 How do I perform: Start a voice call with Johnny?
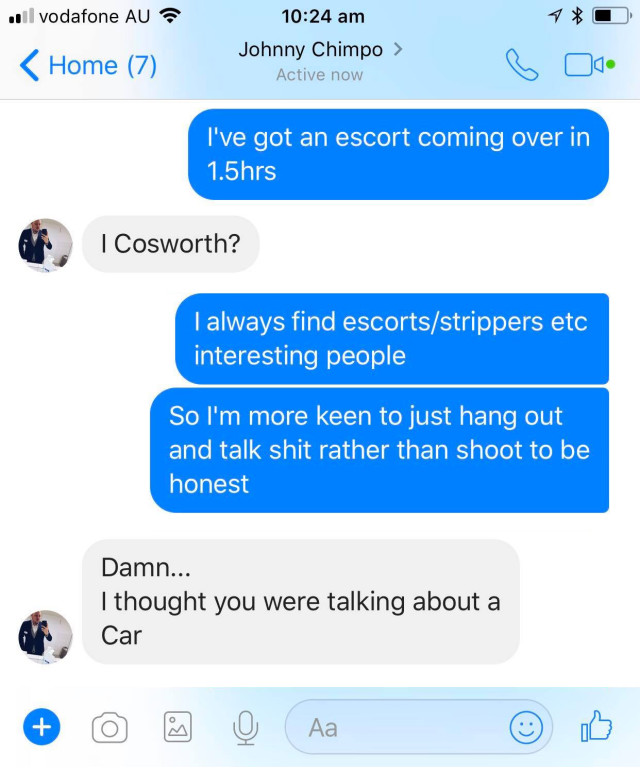click(522, 65)
